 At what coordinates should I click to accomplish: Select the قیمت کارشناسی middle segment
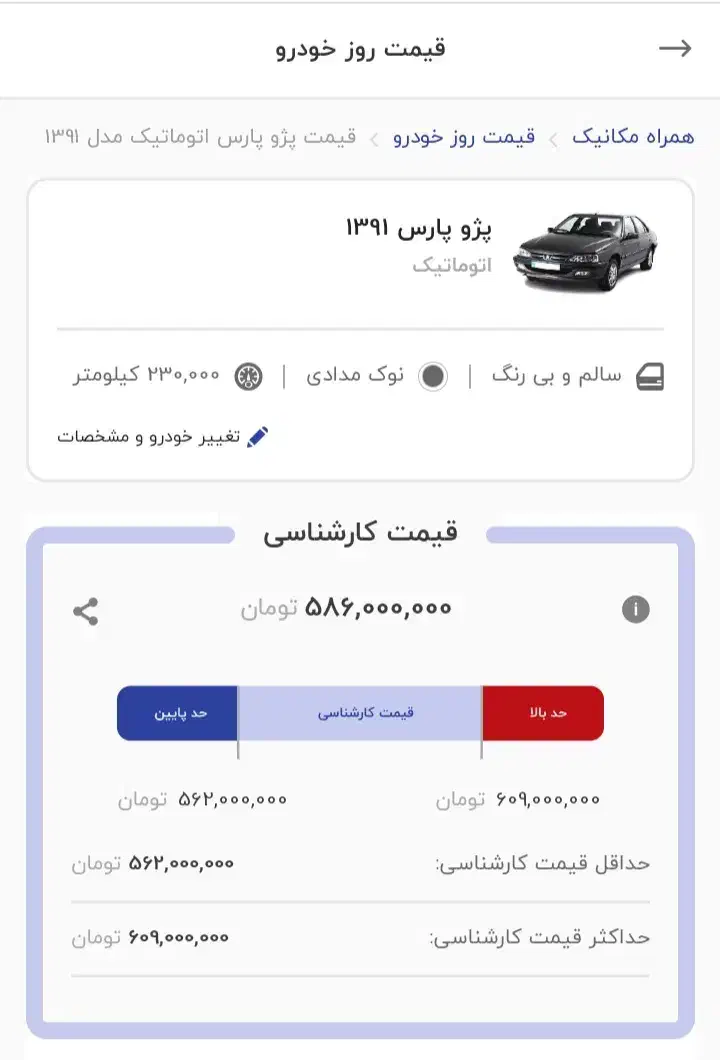click(x=359, y=712)
